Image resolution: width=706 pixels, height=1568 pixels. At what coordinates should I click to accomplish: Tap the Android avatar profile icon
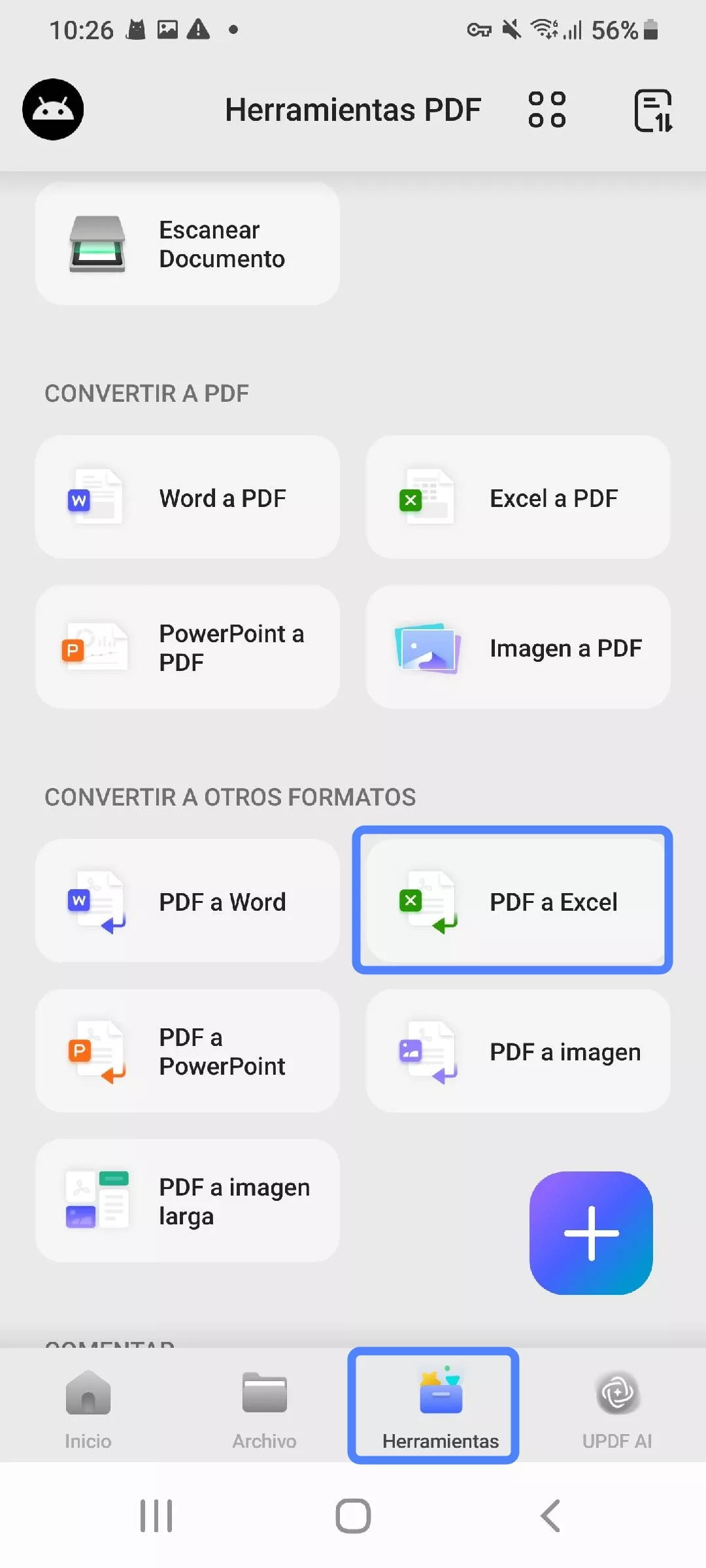pos(52,109)
